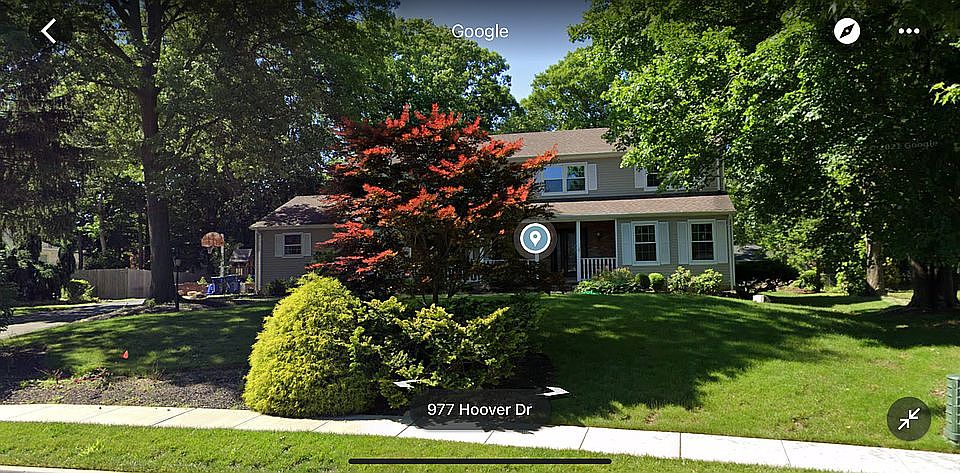
Task: Move left along Hoover Dr
Action: pos(405,384)
